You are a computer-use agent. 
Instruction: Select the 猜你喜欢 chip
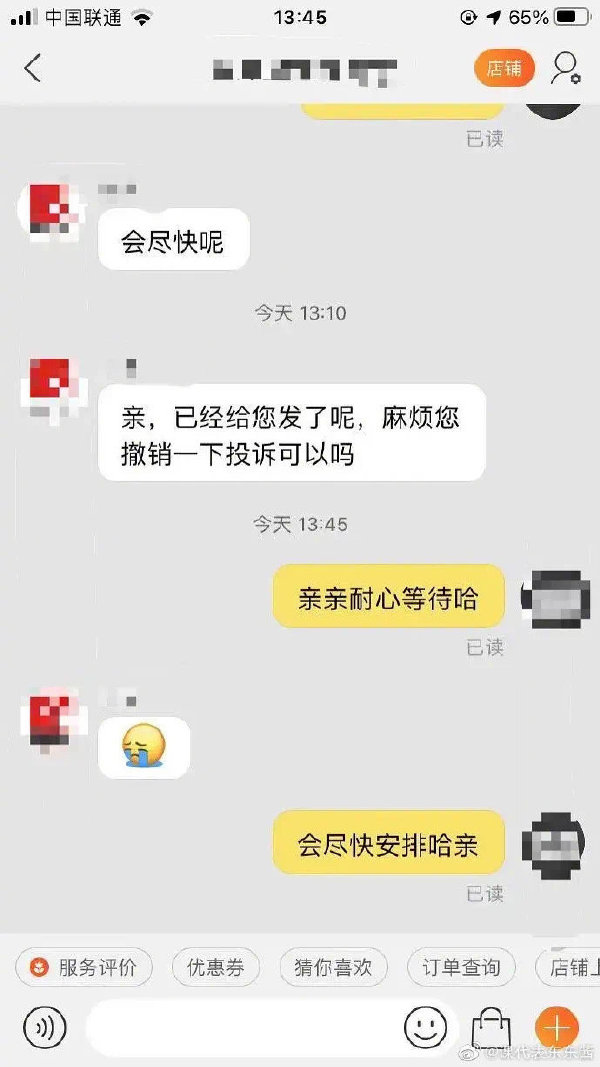click(x=333, y=967)
